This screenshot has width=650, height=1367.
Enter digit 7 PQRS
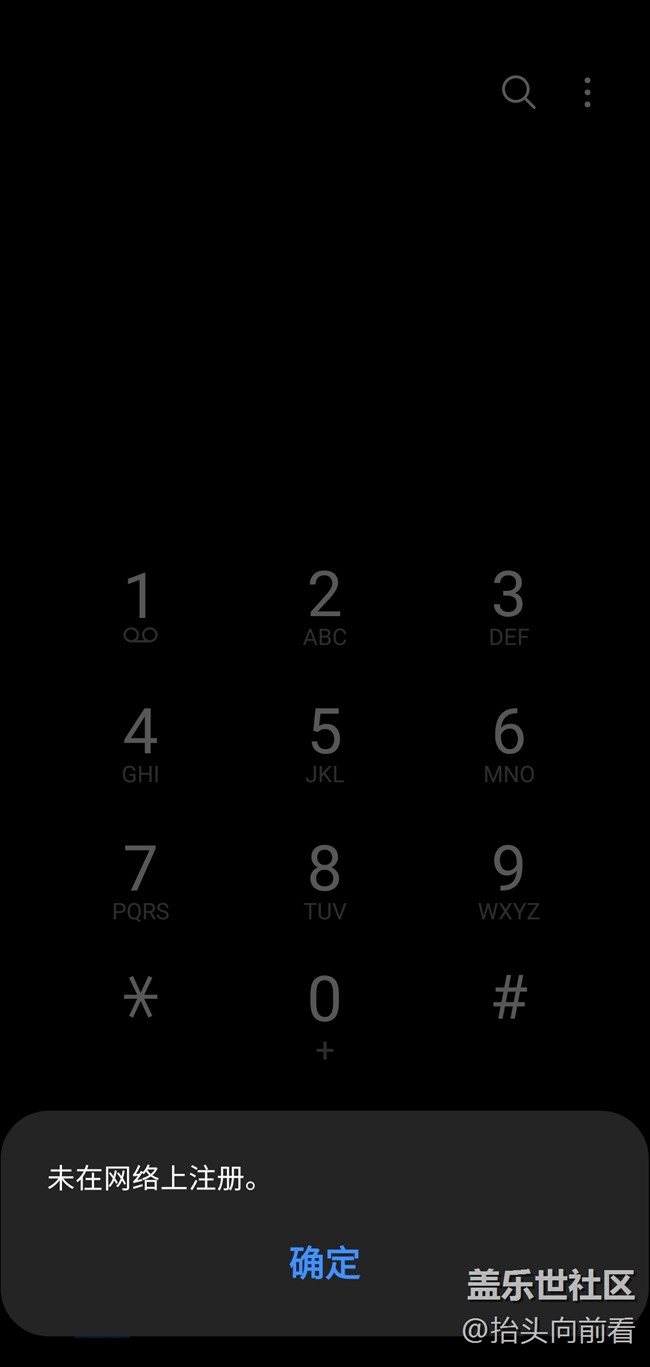(x=140, y=881)
